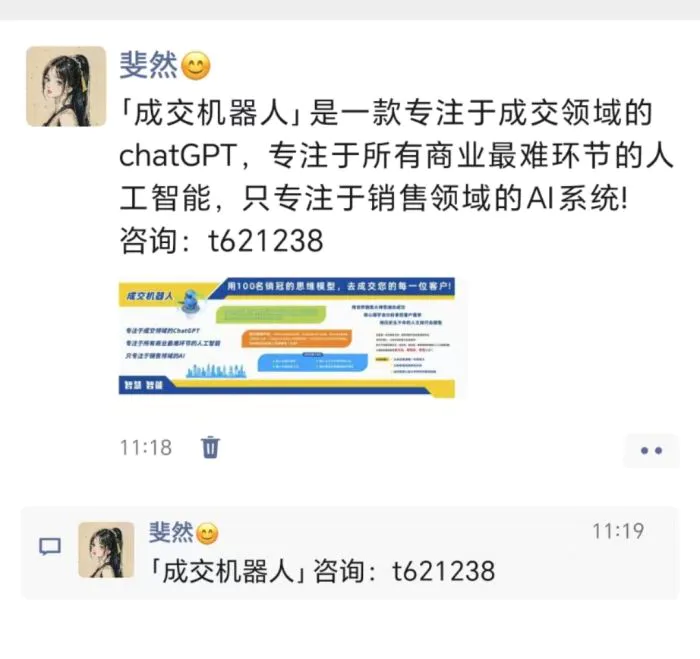700x659 pixels.
Task: Open the 成交机器人 banner image
Action: [287, 337]
